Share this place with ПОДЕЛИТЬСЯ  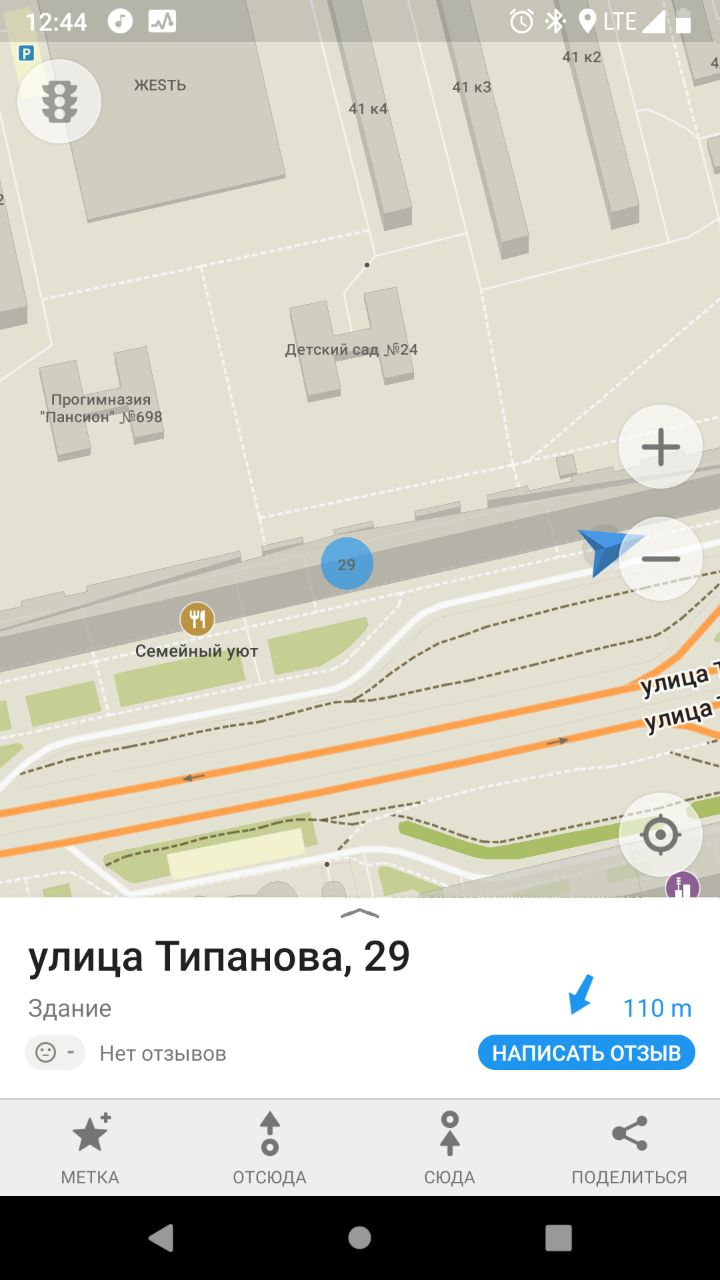pos(630,1148)
